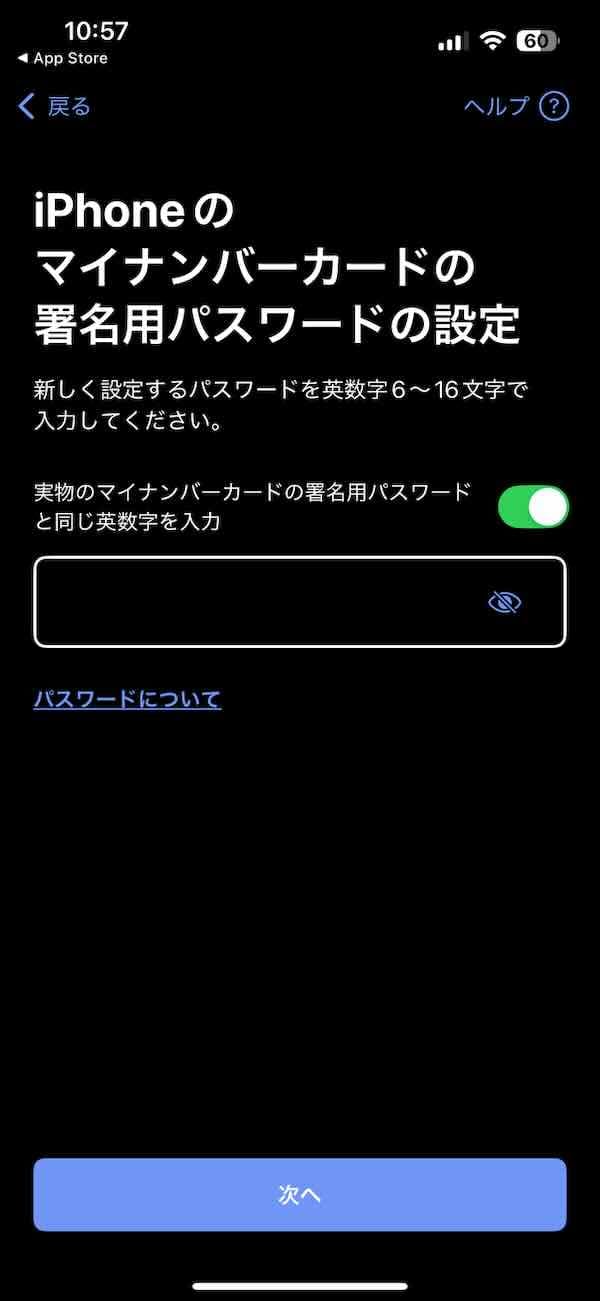The width and height of the screenshot is (600, 1301).
Task: Disable the same-password-as-physical-card switch
Action: click(x=533, y=507)
